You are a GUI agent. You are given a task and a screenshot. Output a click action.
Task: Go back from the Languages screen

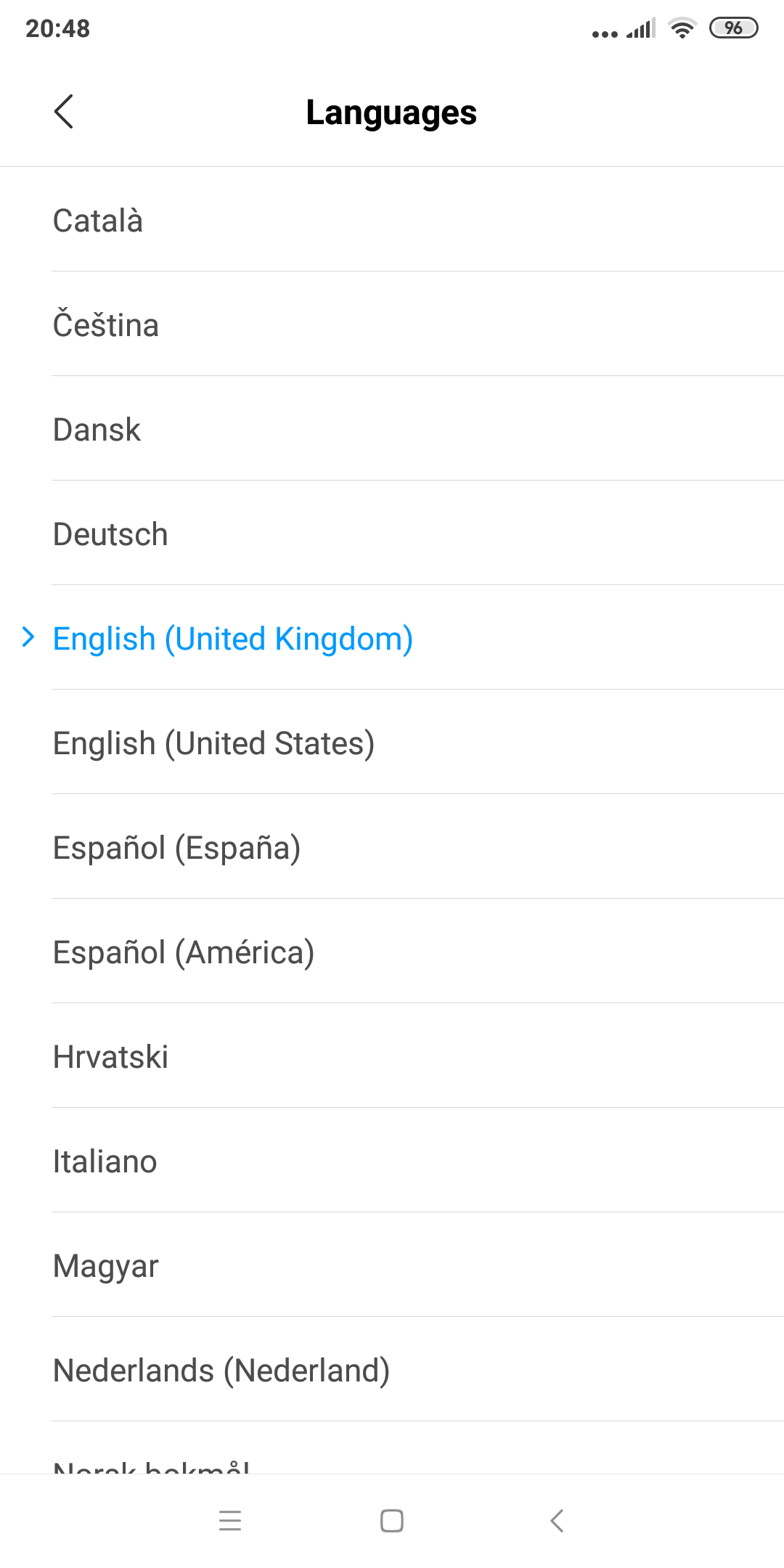point(64,112)
